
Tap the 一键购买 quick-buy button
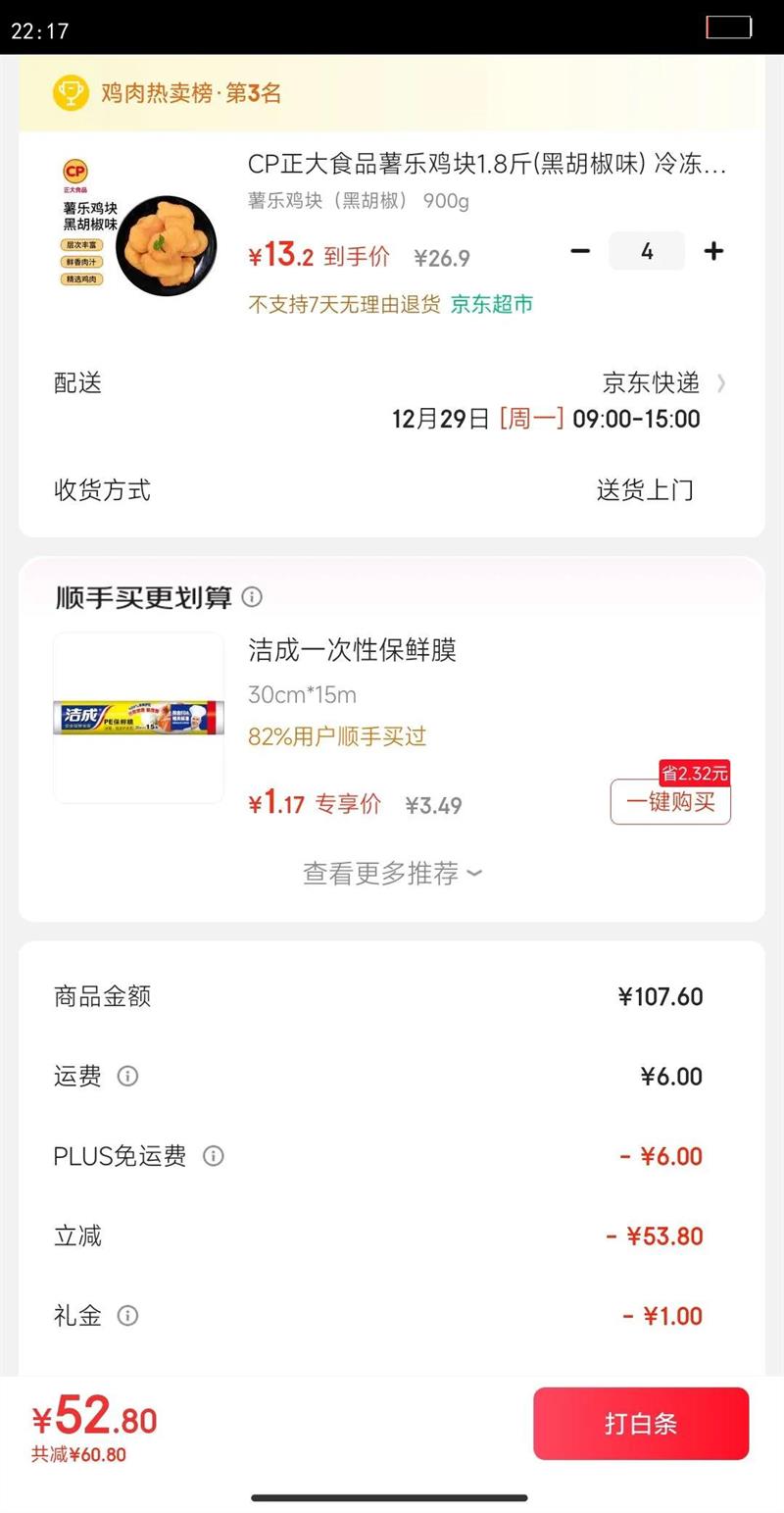(x=670, y=802)
